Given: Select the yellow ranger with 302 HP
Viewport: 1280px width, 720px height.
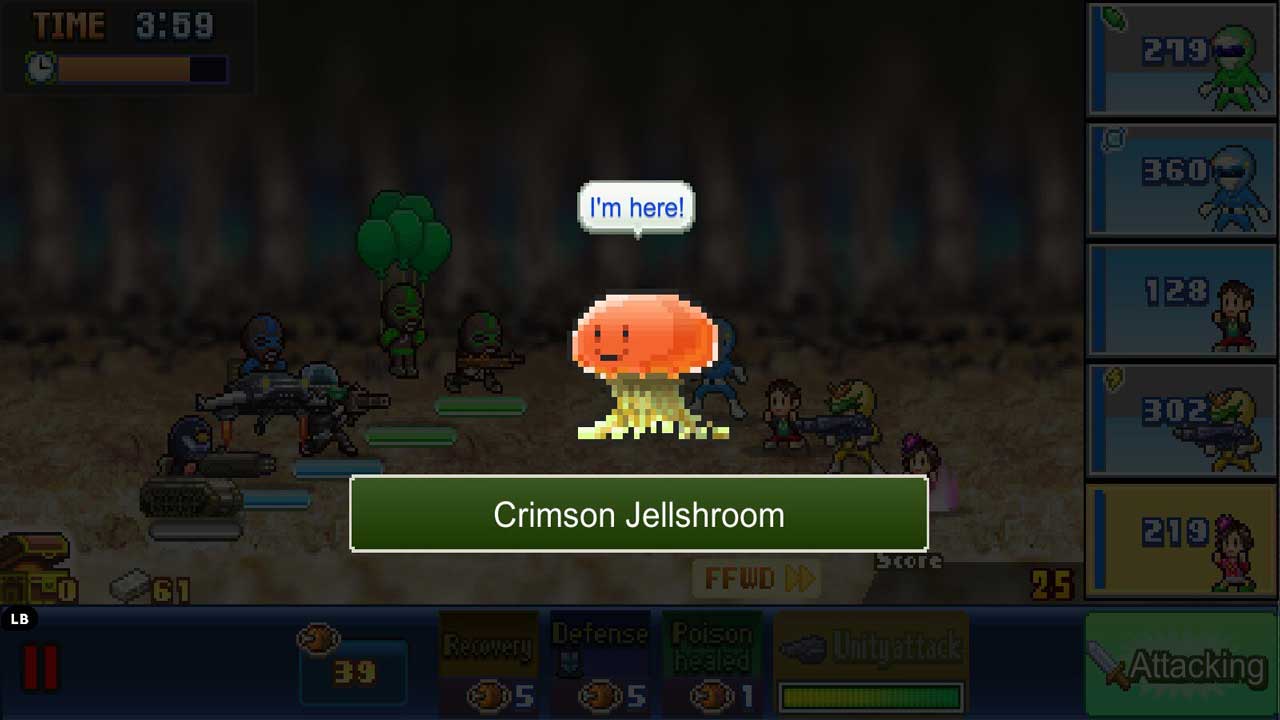Looking at the screenshot, I should pyautogui.click(x=1181, y=420).
